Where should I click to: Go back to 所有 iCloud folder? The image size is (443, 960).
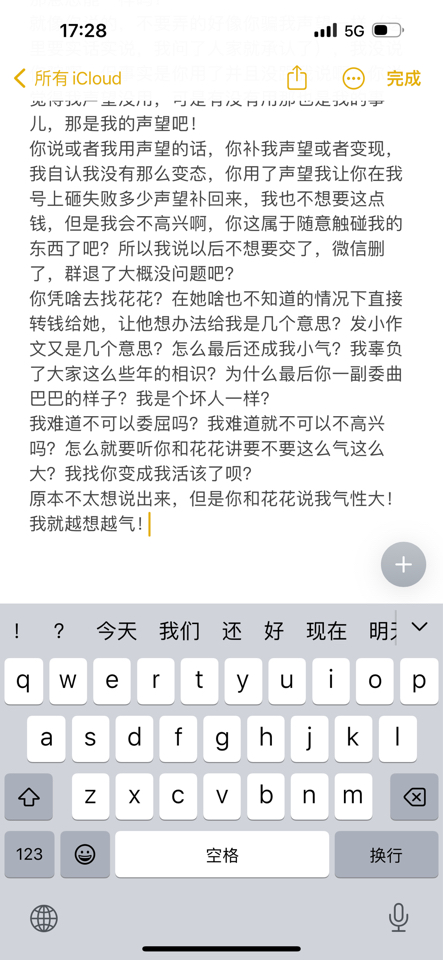click(x=67, y=78)
